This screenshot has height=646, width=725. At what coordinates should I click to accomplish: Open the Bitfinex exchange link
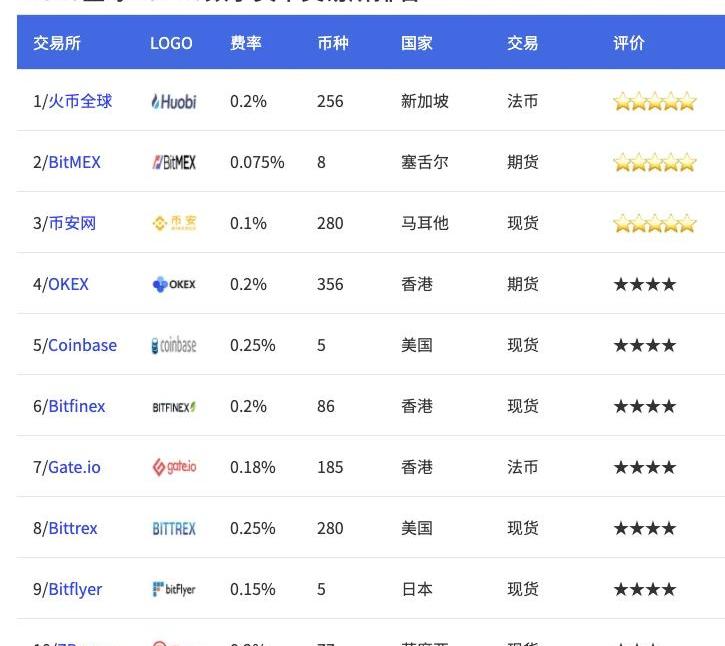point(77,406)
